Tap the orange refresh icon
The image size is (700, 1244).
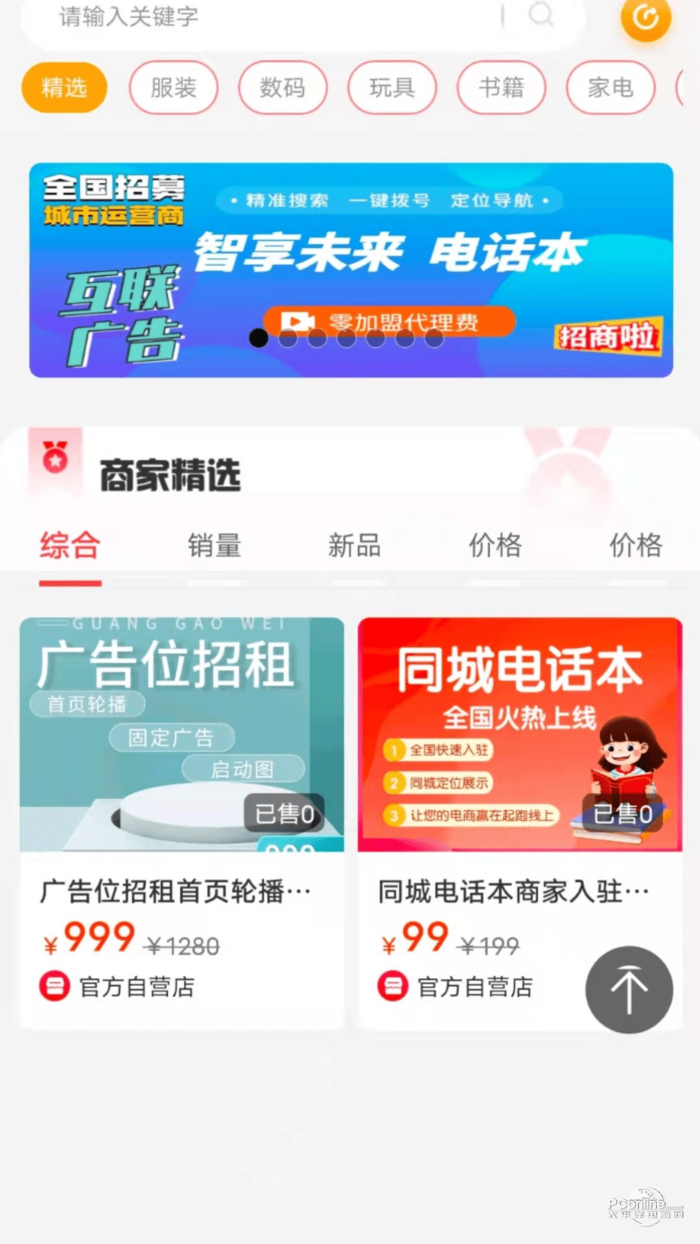[645, 18]
